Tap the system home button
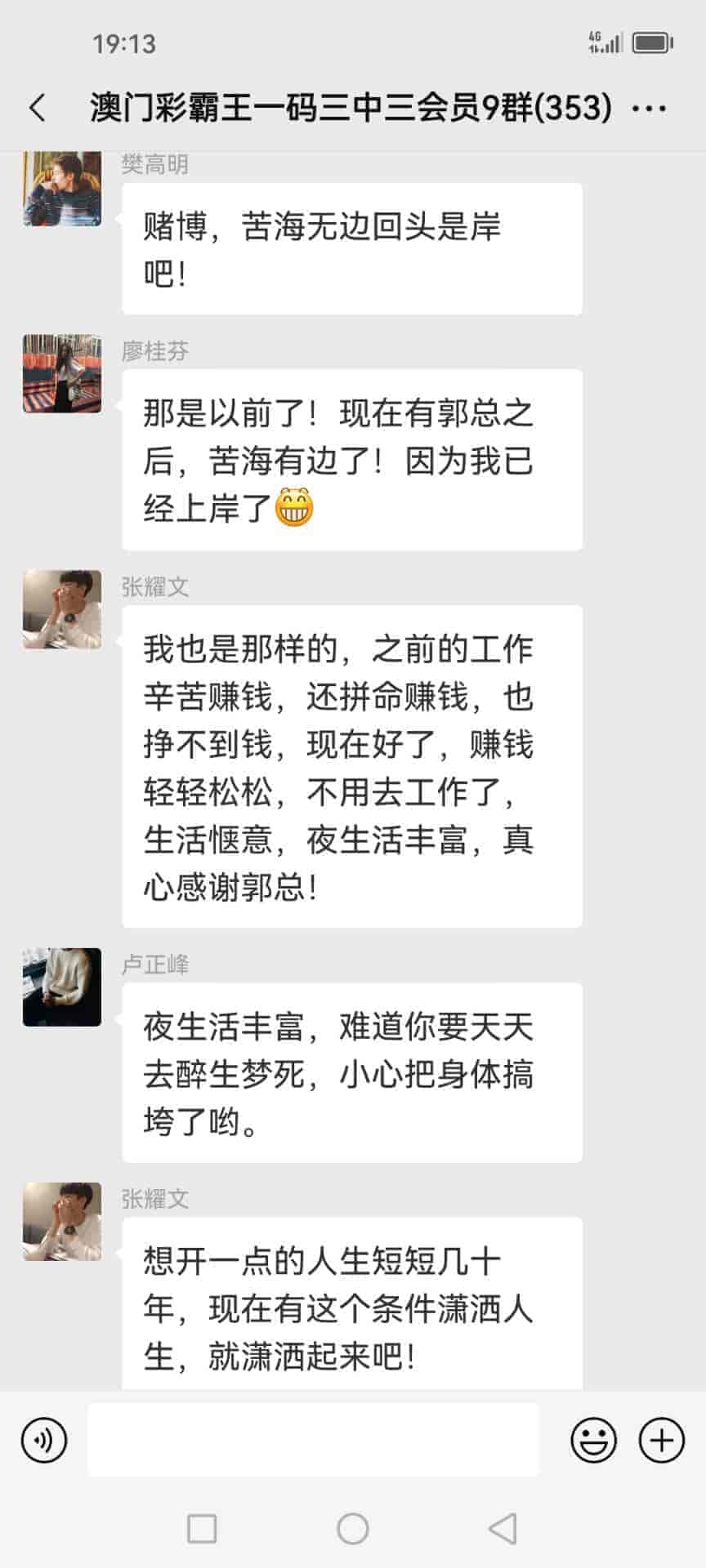Image resolution: width=706 pixels, height=1568 pixels. click(x=353, y=1528)
